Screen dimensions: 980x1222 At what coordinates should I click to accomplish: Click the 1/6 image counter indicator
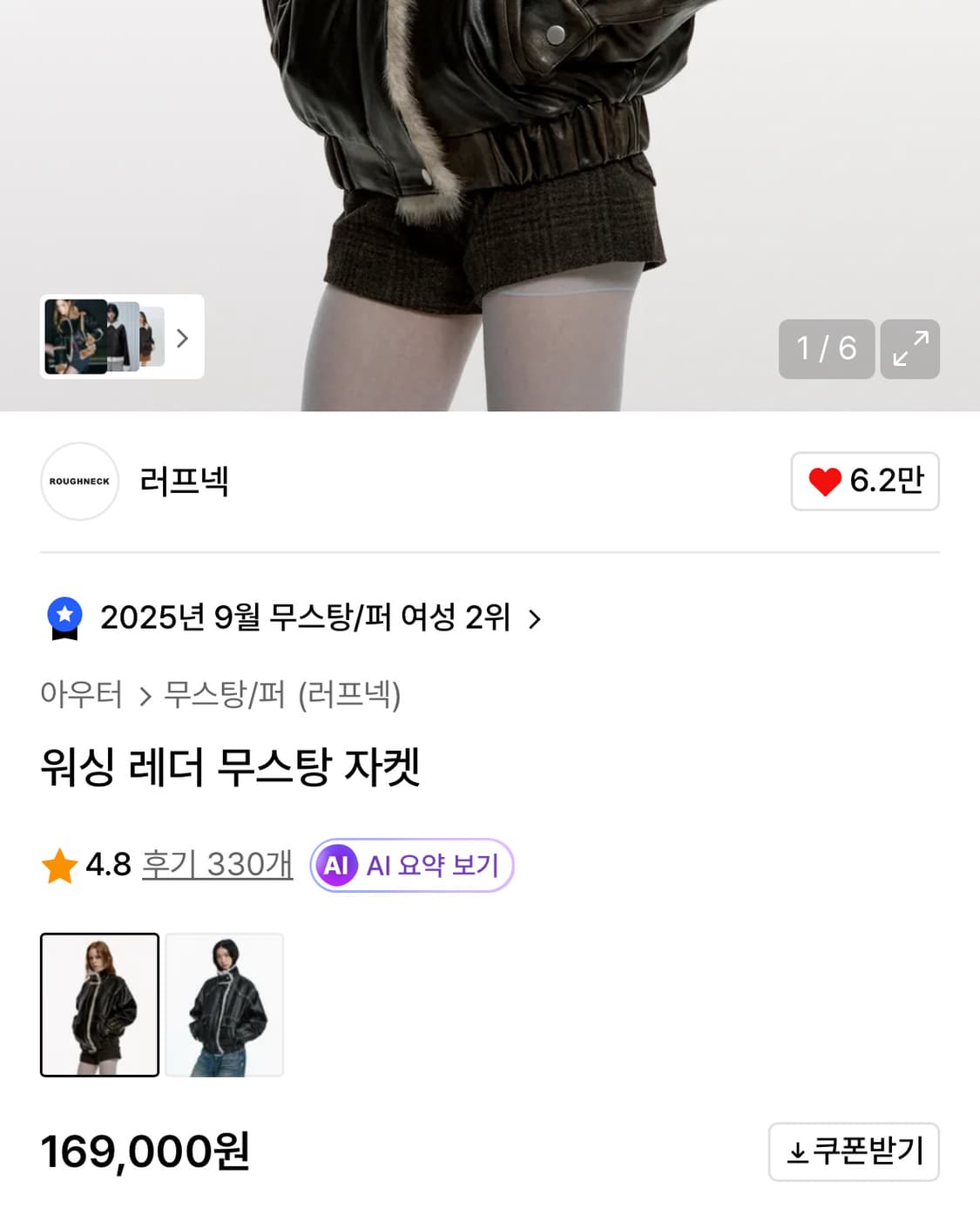click(x=826, y=349)
